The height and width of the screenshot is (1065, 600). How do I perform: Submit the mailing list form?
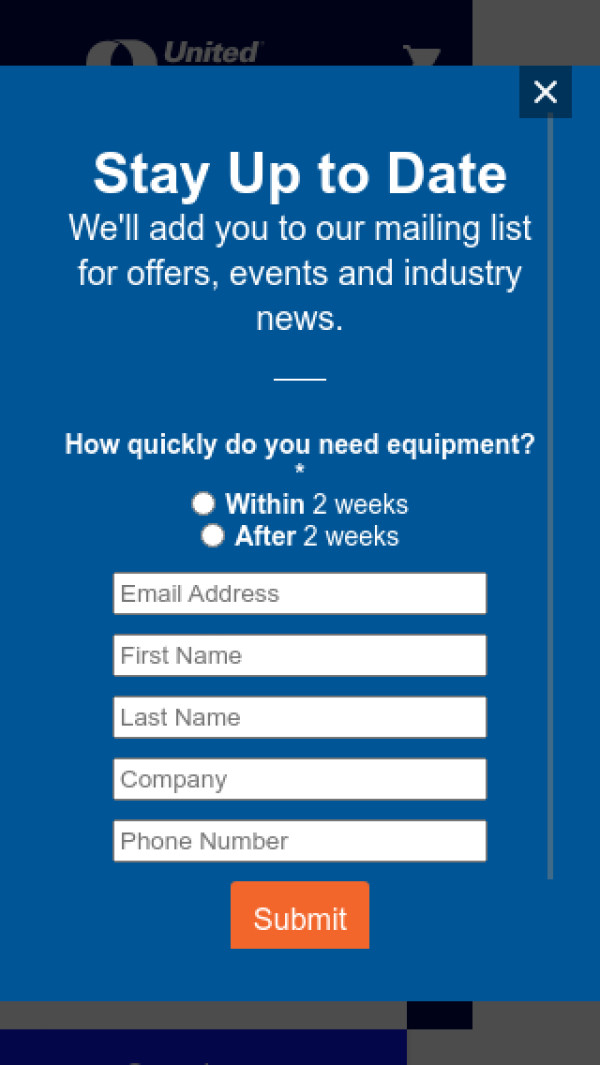coord(300,916)
